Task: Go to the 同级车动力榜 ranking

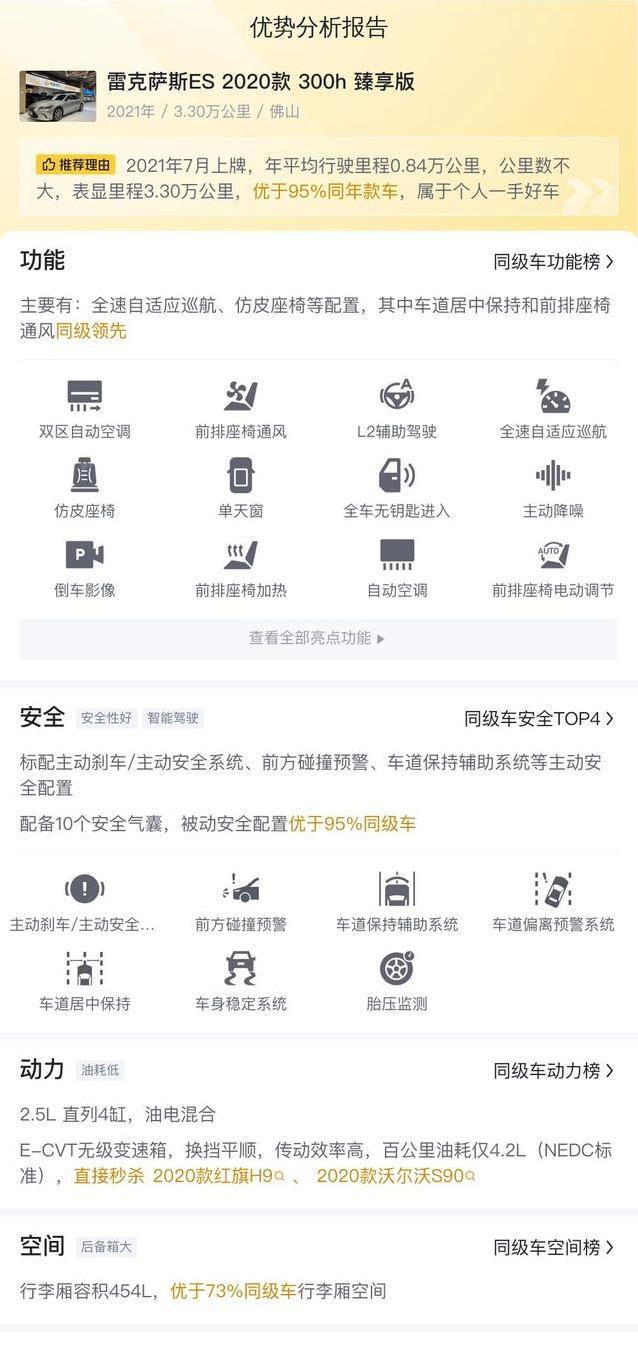Action: point(553,1071)
